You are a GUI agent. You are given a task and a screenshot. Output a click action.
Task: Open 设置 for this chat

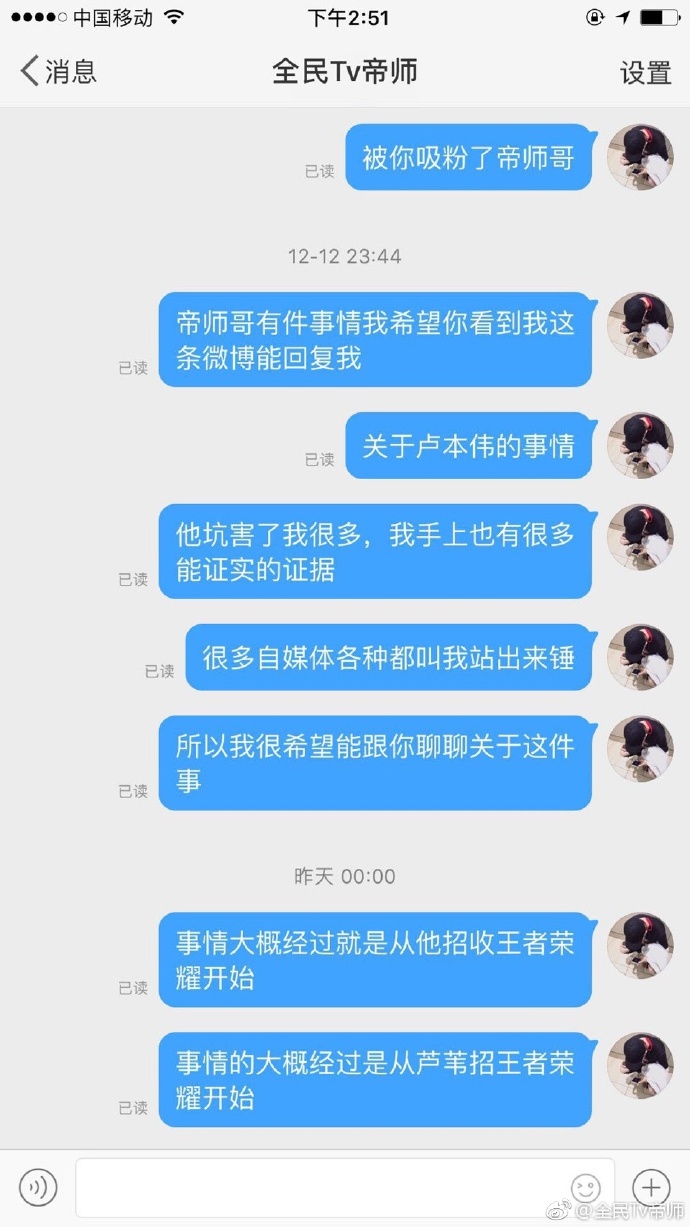tap(645, 73)
